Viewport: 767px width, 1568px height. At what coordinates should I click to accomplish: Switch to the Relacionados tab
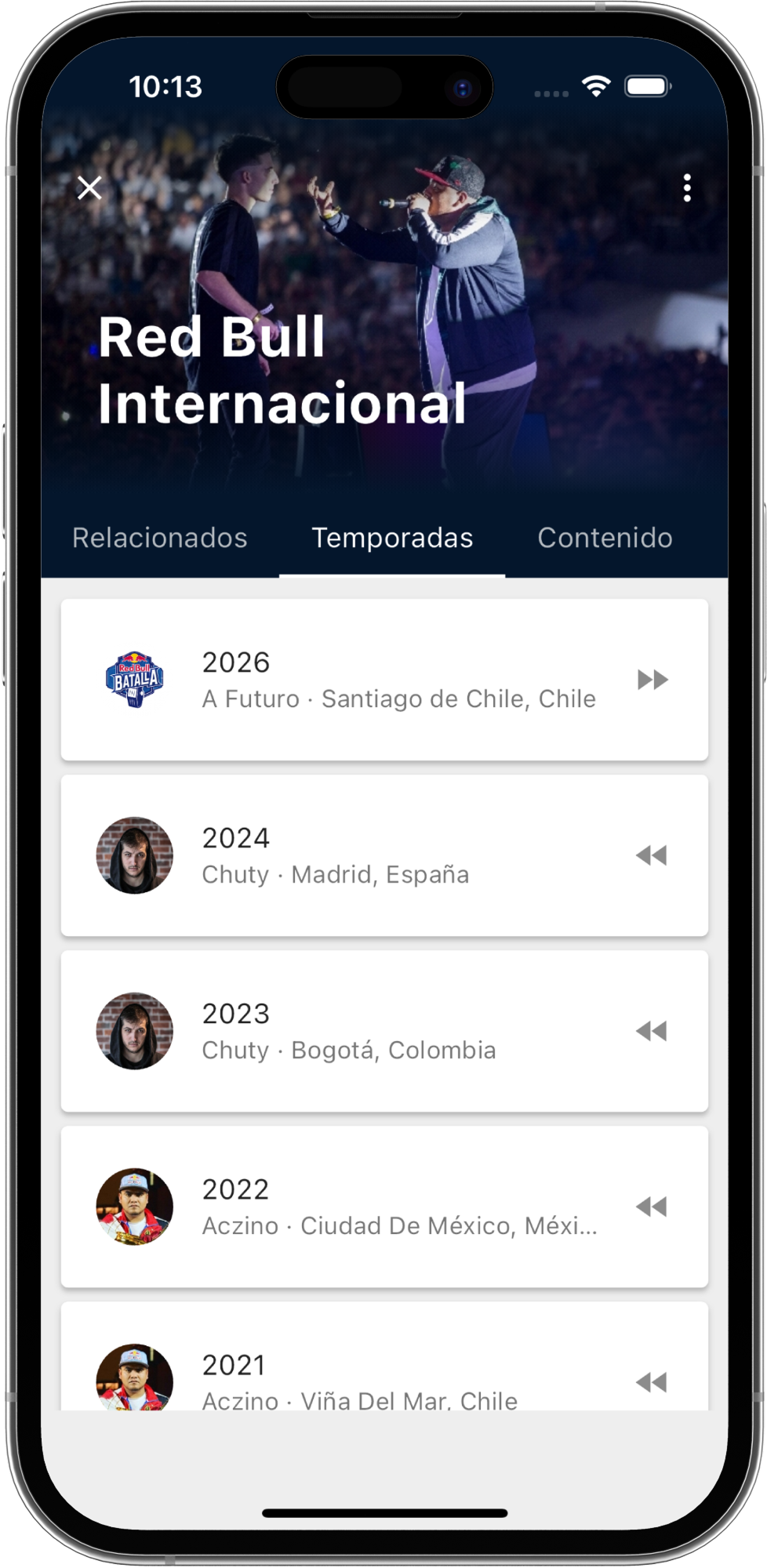coord(160,538)
